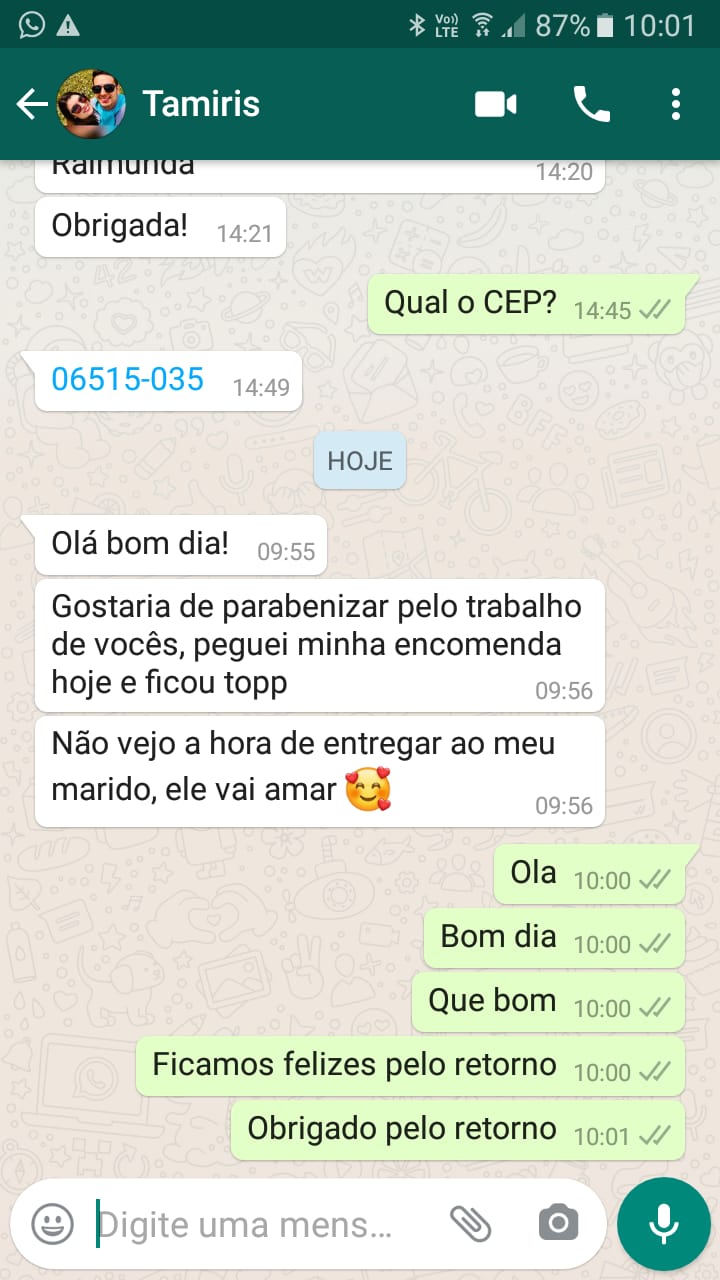Start a video call with Tamiris
This screenshot has width=720, height=1280.
(495, 104)
